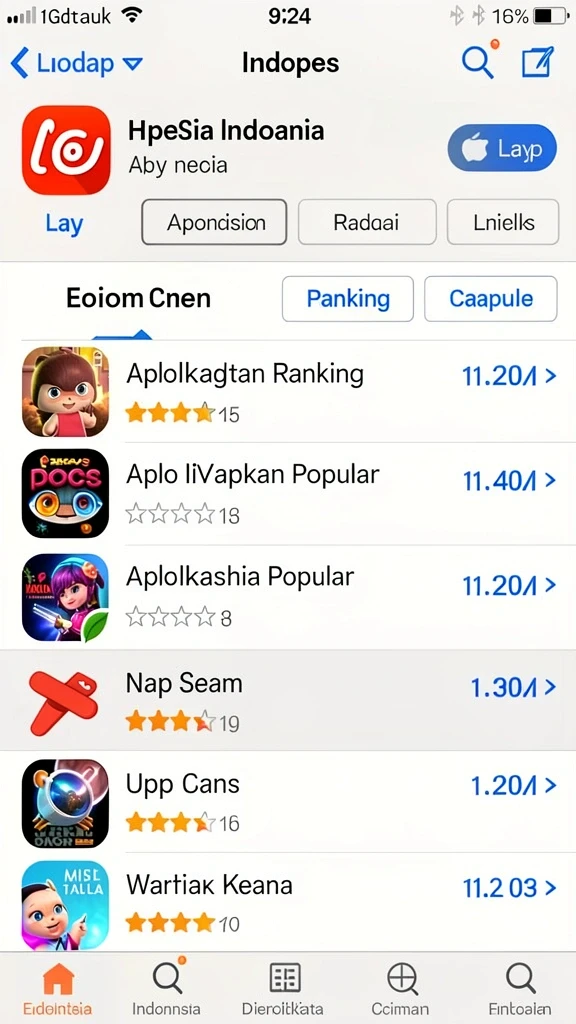Open the search magnifier in the top bar
This screenshot has height=1024, width=576.
[477, 63]
